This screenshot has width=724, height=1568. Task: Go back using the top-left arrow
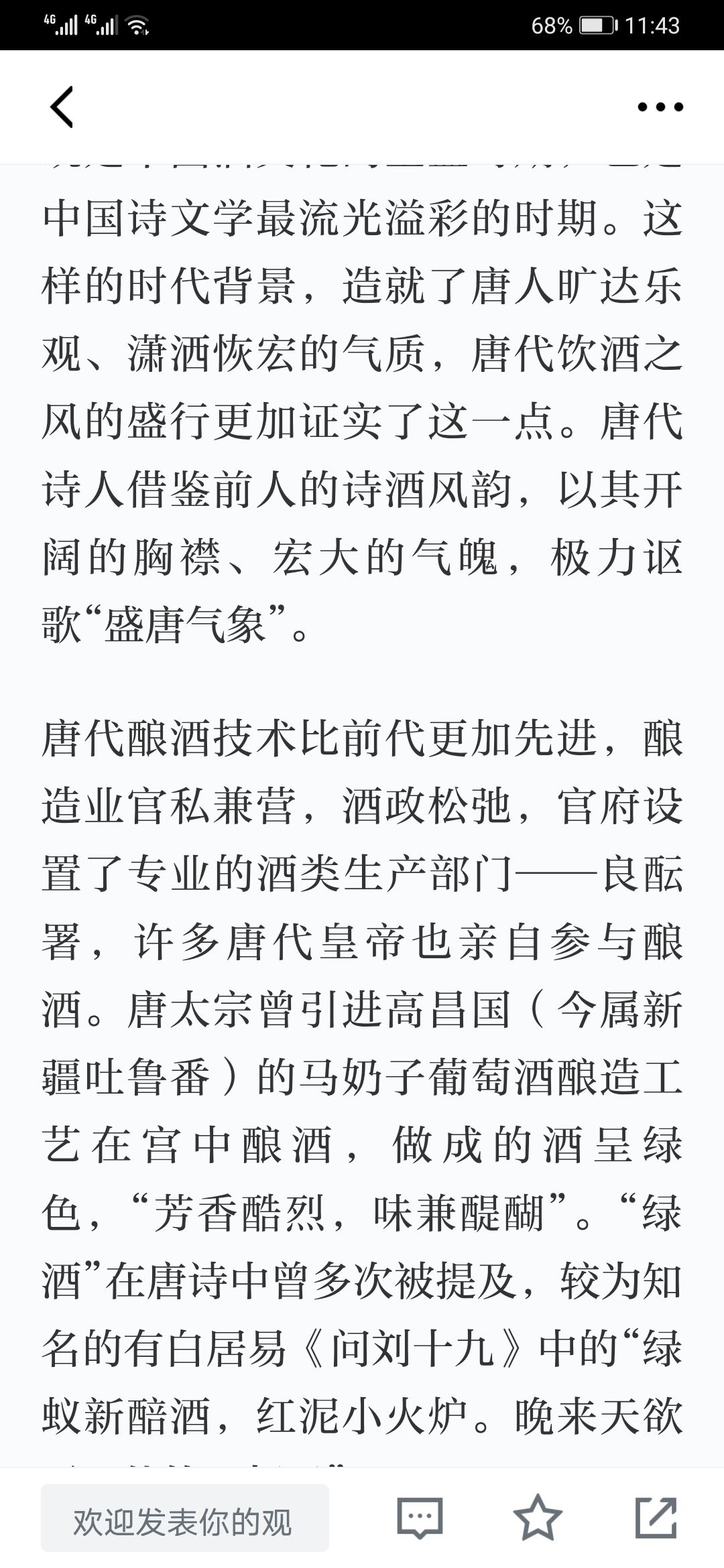point(62,107)
